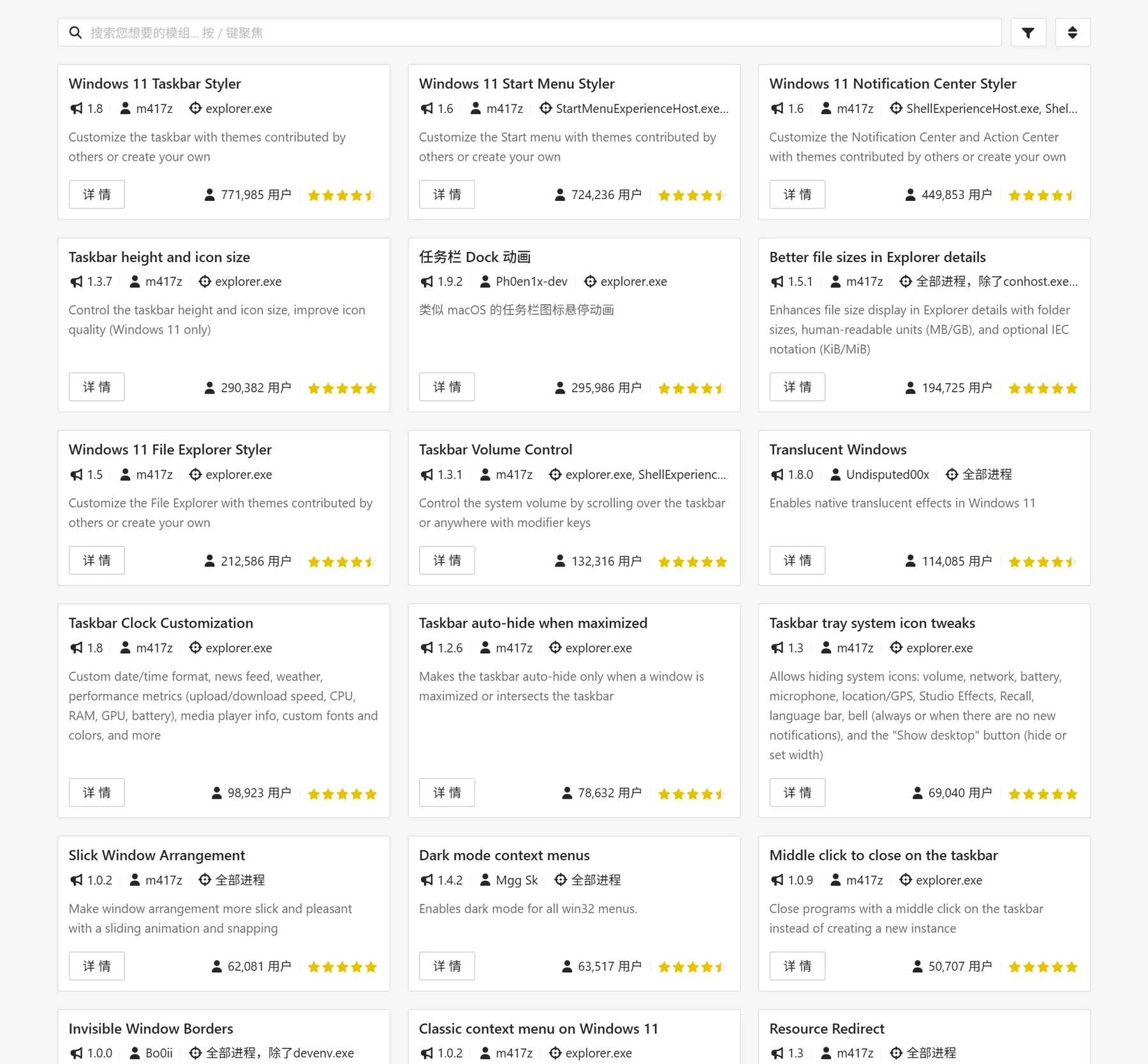Viewport: 1148px width, 1064px height.
Task: Focus the mod search box
Action: tap(529, 33)
